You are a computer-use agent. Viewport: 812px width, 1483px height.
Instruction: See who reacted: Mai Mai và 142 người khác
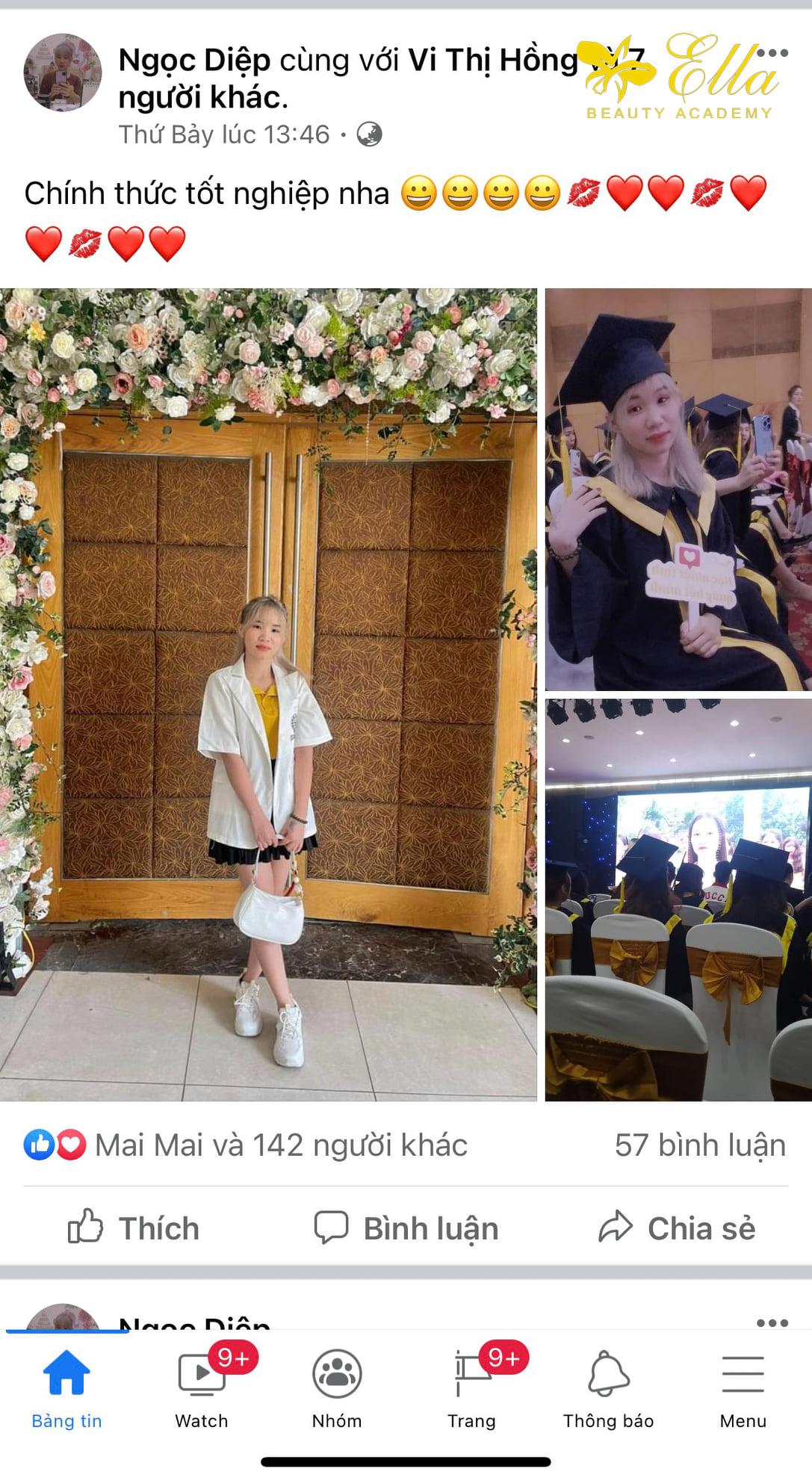point(280,1145)
